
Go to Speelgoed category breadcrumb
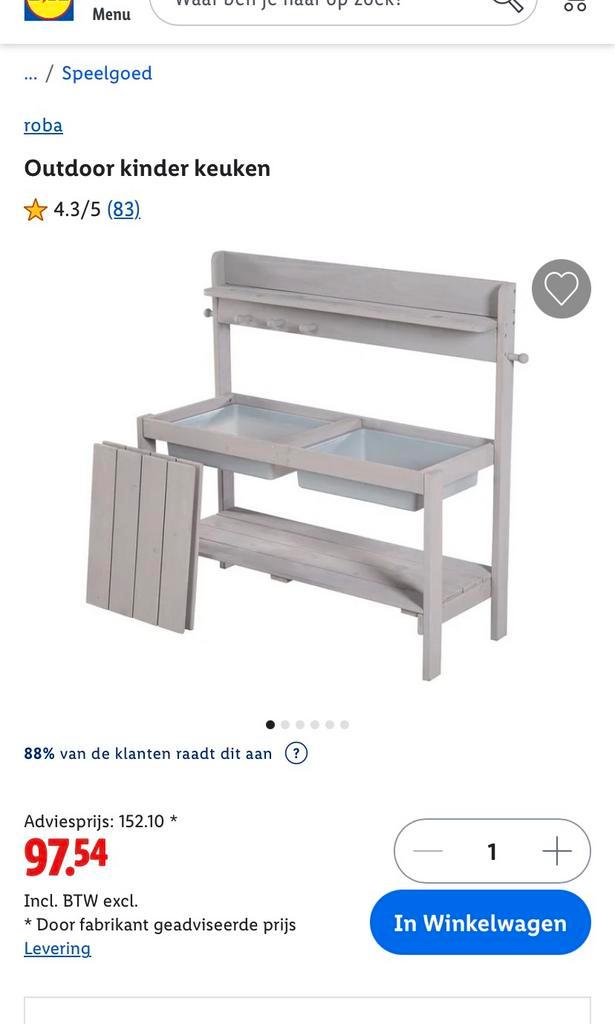pos(107,73)
